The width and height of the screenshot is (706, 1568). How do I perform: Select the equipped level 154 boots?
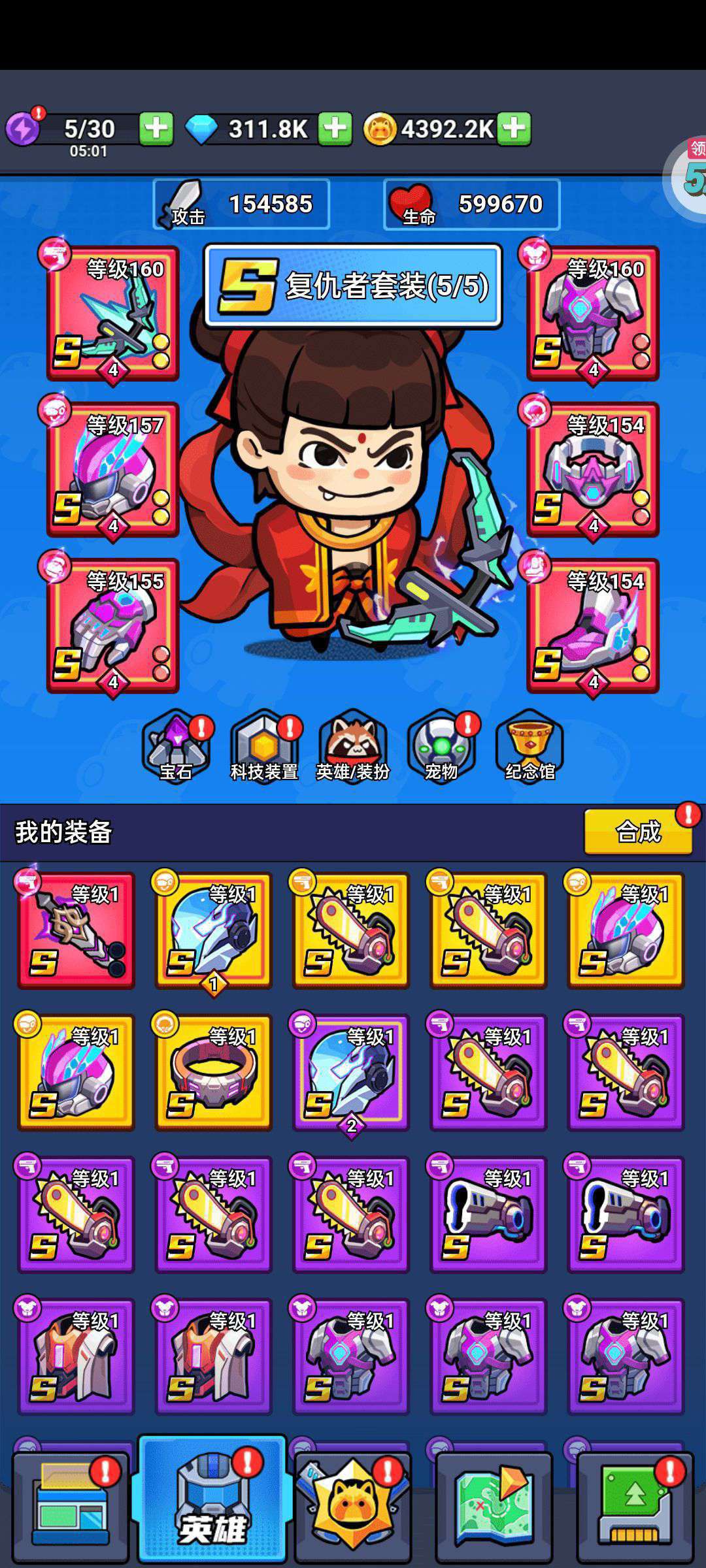[593, 625]
